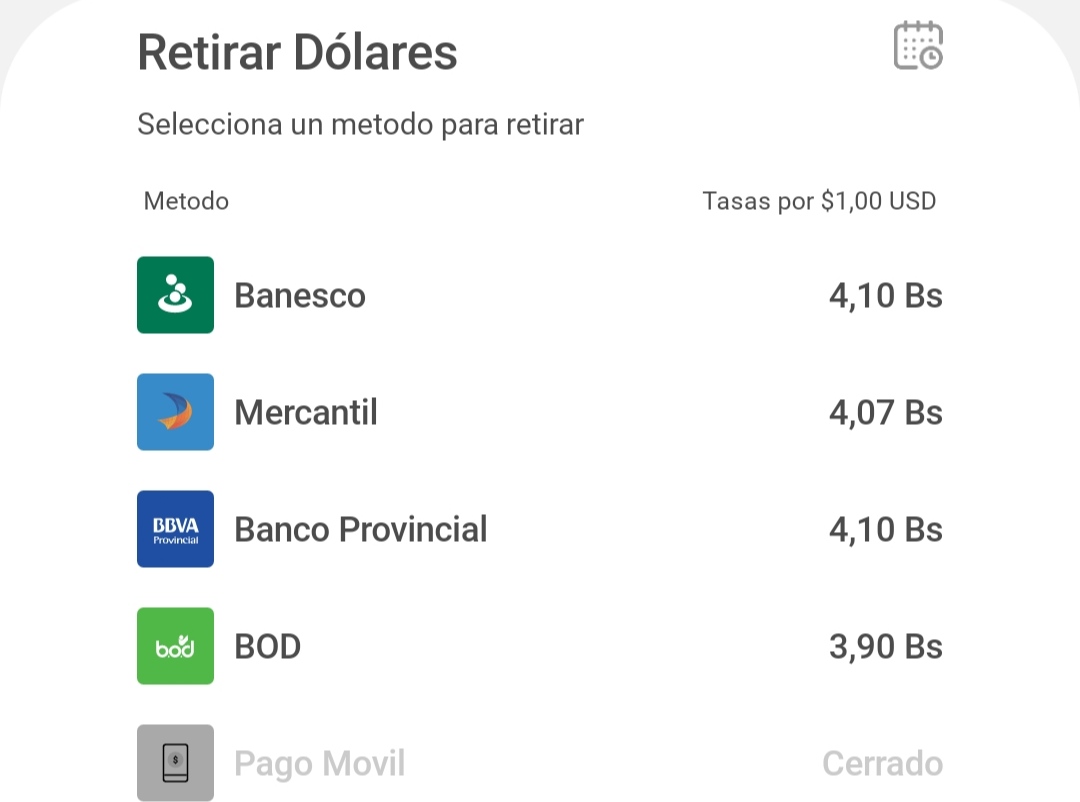Select the BOD bank option

point(268,646)
